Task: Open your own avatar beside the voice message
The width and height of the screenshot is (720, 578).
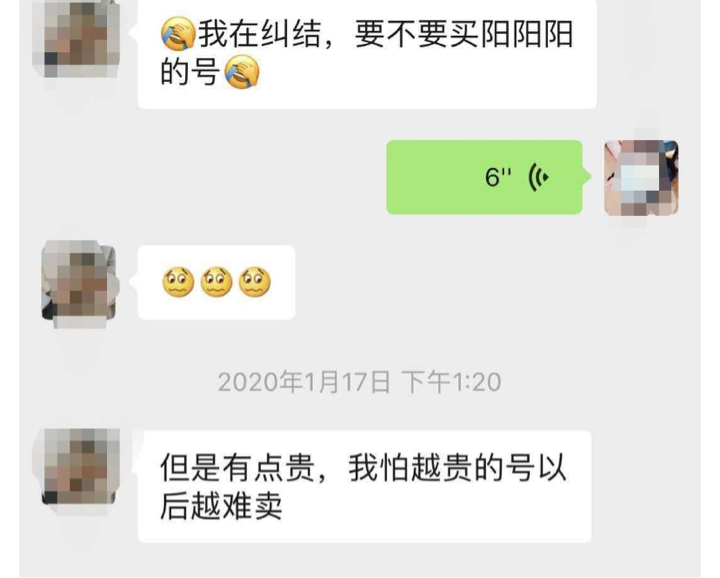Action: (x=641, y=177)
